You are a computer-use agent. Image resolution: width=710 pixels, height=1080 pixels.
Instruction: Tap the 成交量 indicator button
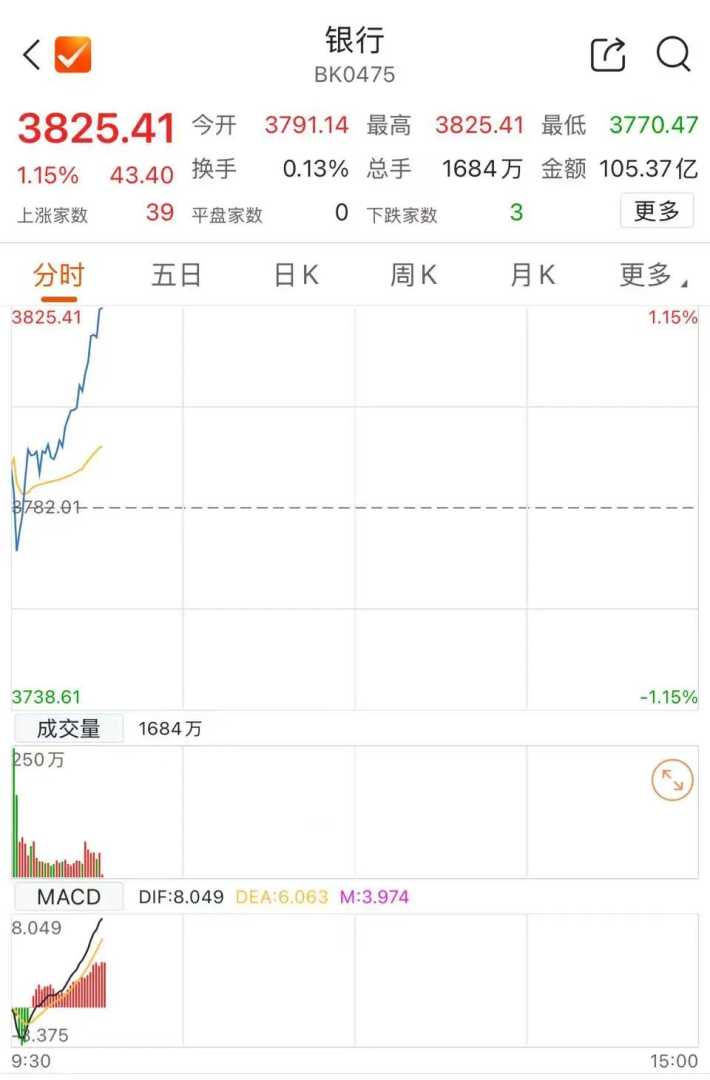click(68, 728)
